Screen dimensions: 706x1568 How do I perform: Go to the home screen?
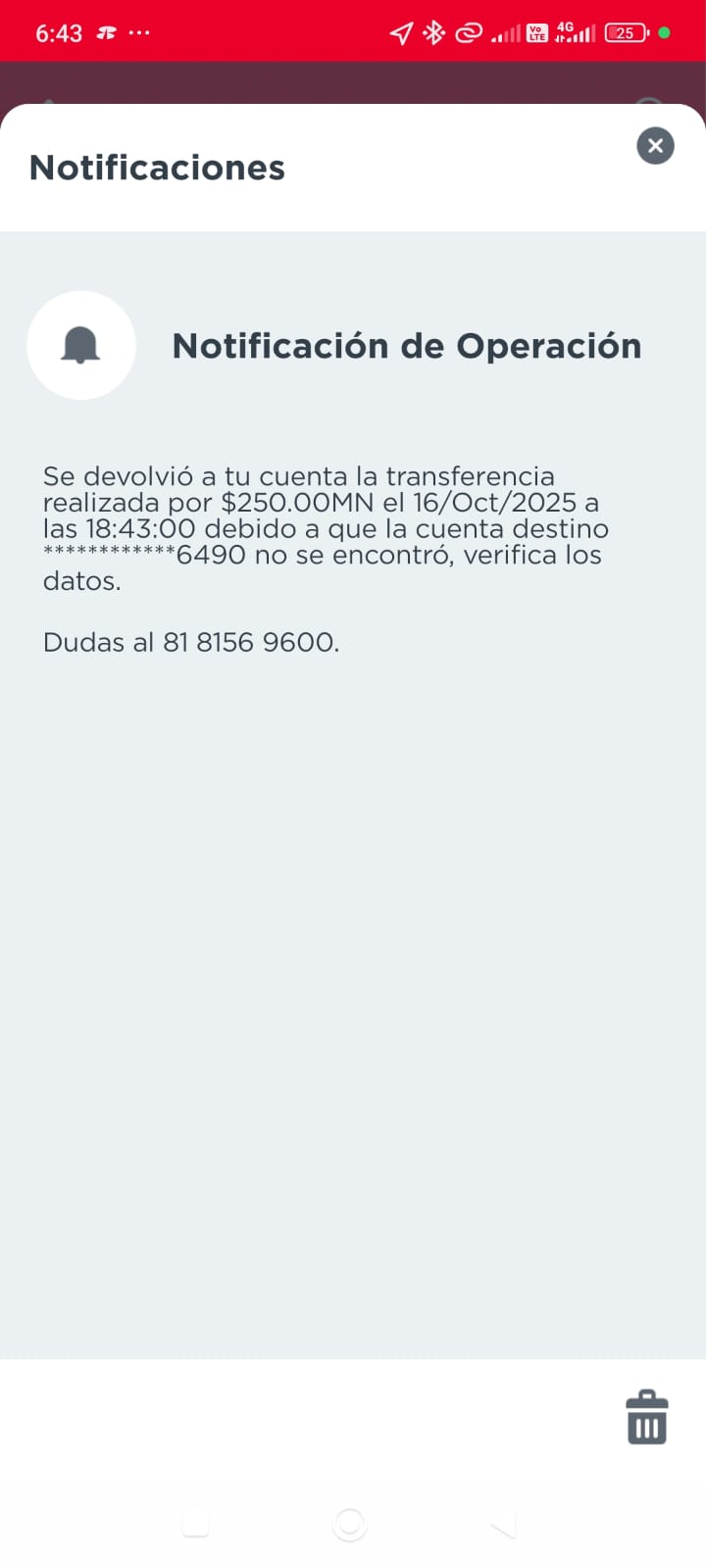pyautogui.click(x=349, y=1524)
